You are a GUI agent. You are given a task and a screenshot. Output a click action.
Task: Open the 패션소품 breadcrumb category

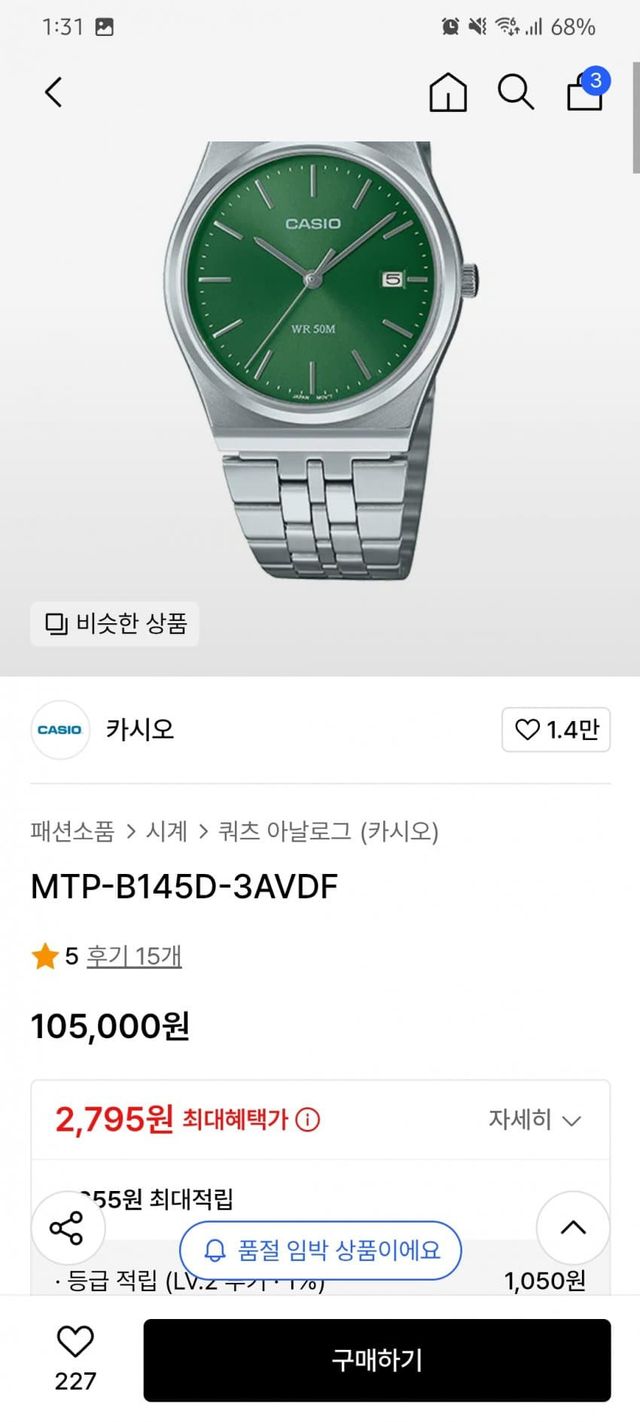73,831
